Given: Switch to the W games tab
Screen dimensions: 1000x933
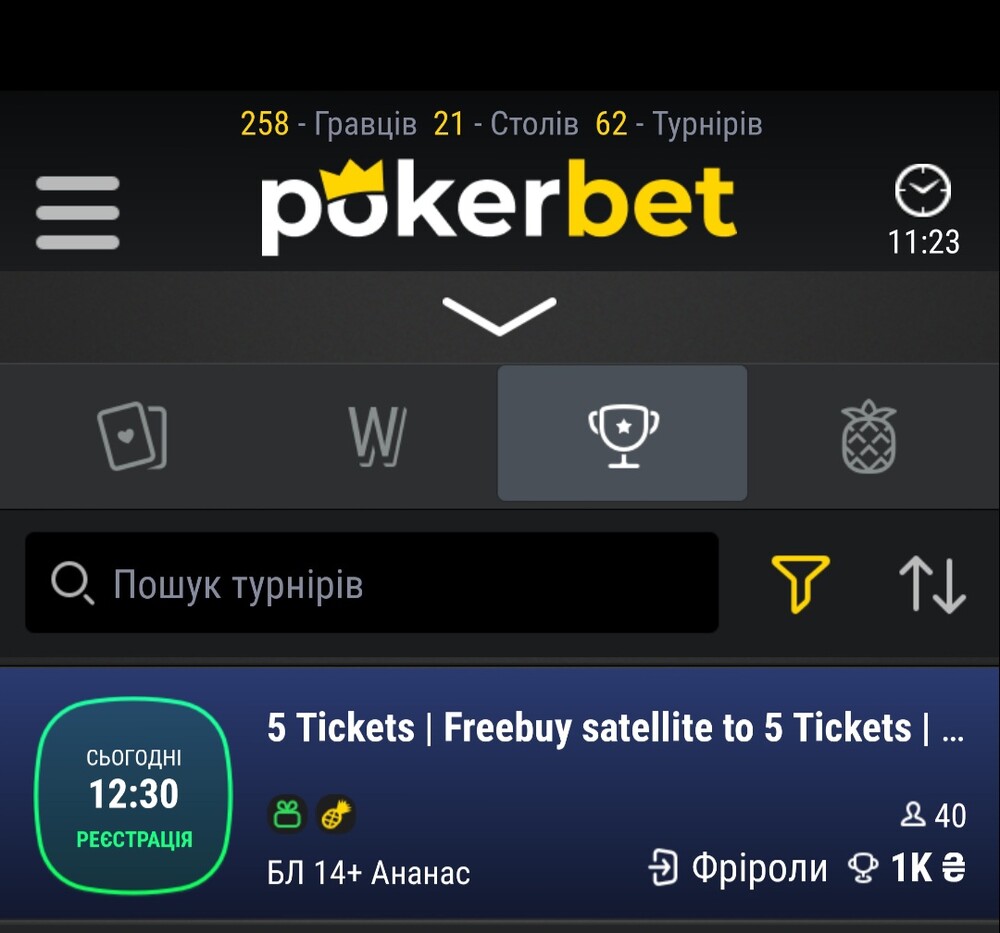Looking at the screenshot, I should click(x=377, y=436).
